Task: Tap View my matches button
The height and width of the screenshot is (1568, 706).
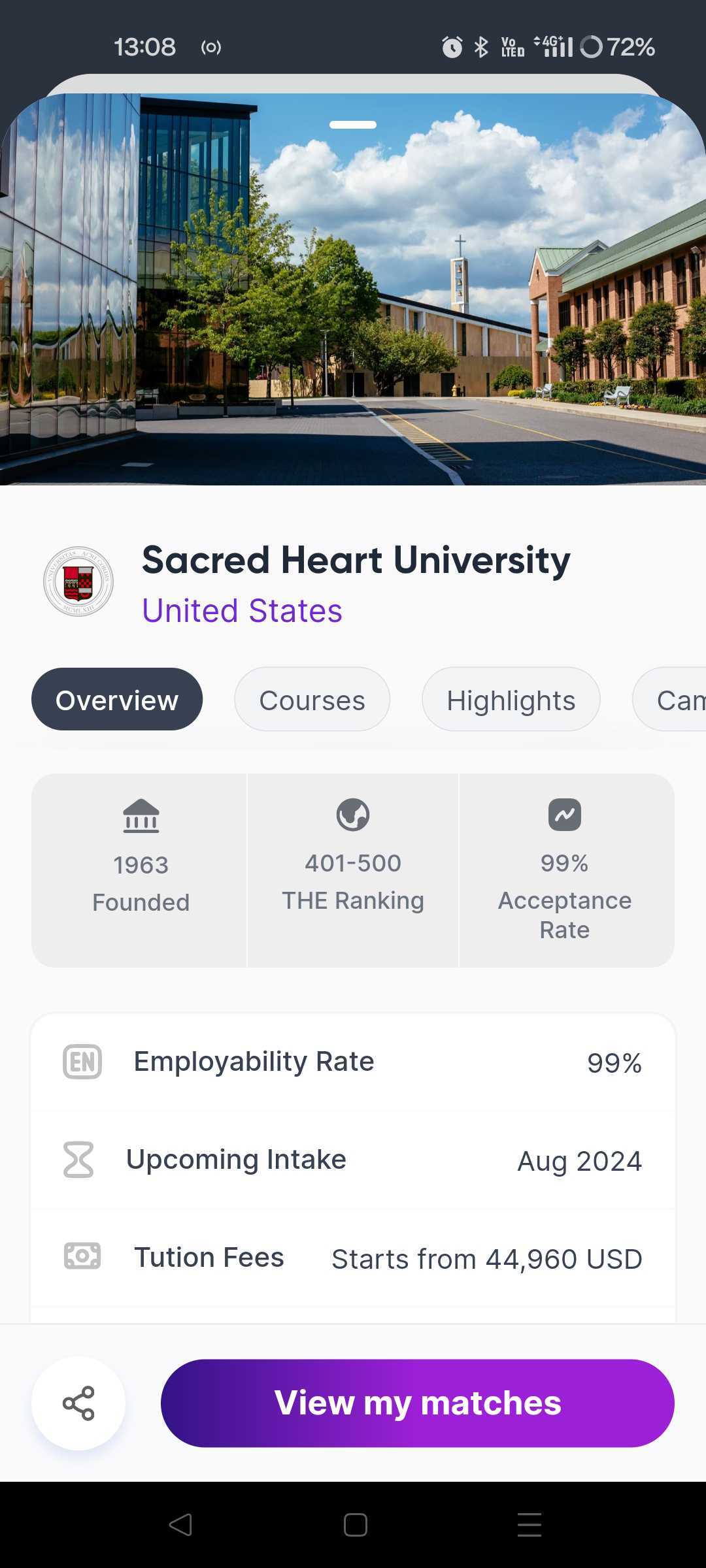Action: [418, 1403]
